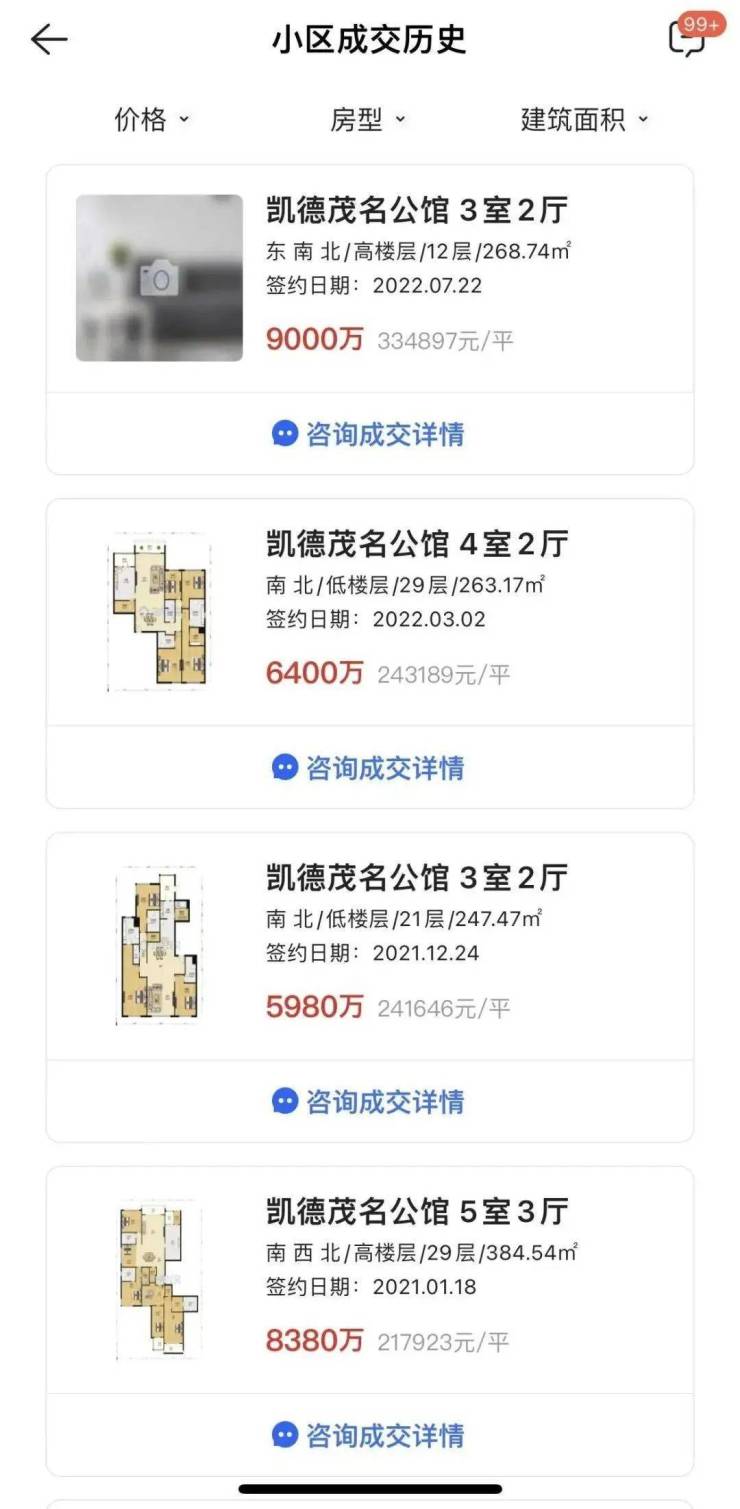This screenshot has width=740, height=1509.
Task: Expand the 房型 filter dropdown
Action: click(x=368, y=121)
